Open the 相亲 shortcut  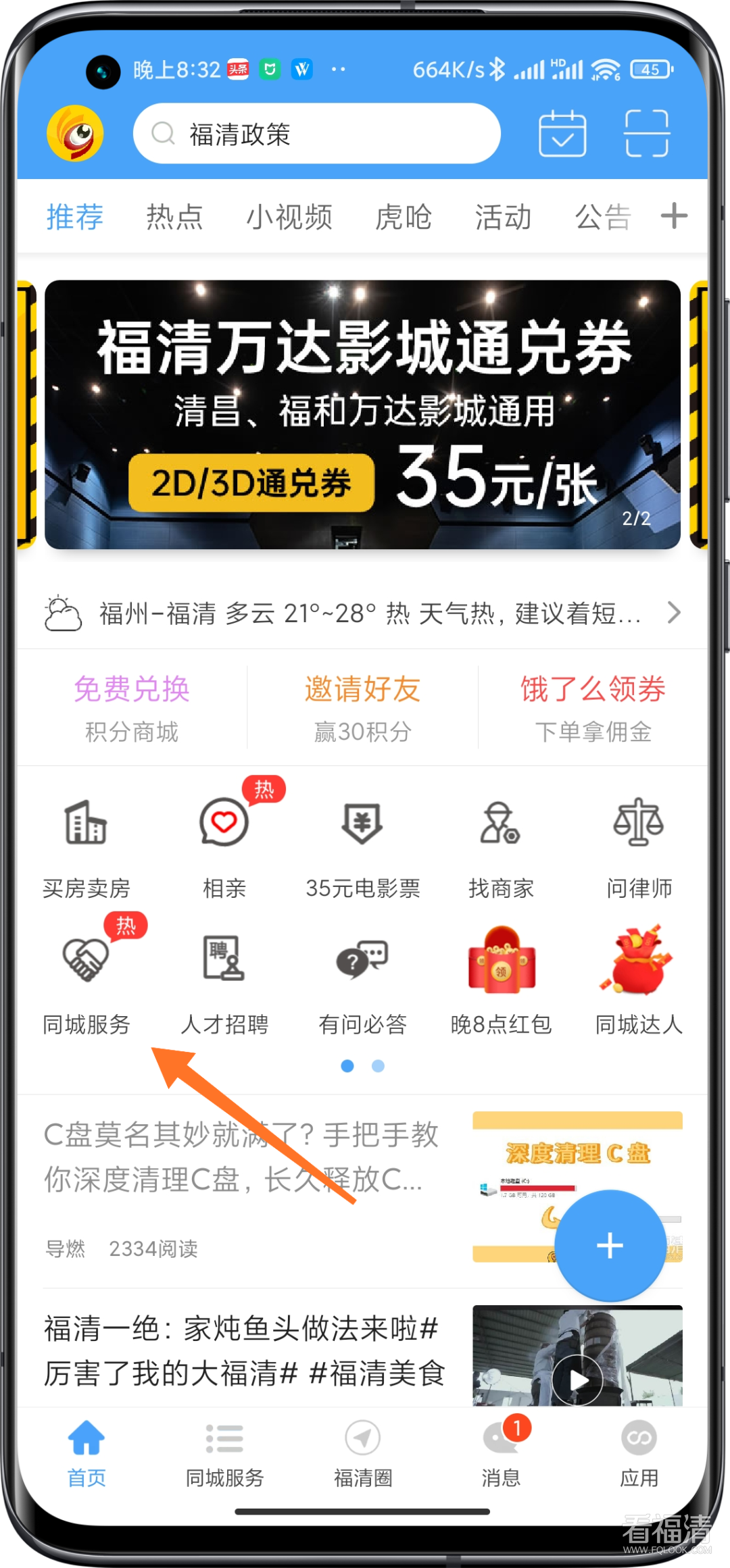tap(224, 847)
